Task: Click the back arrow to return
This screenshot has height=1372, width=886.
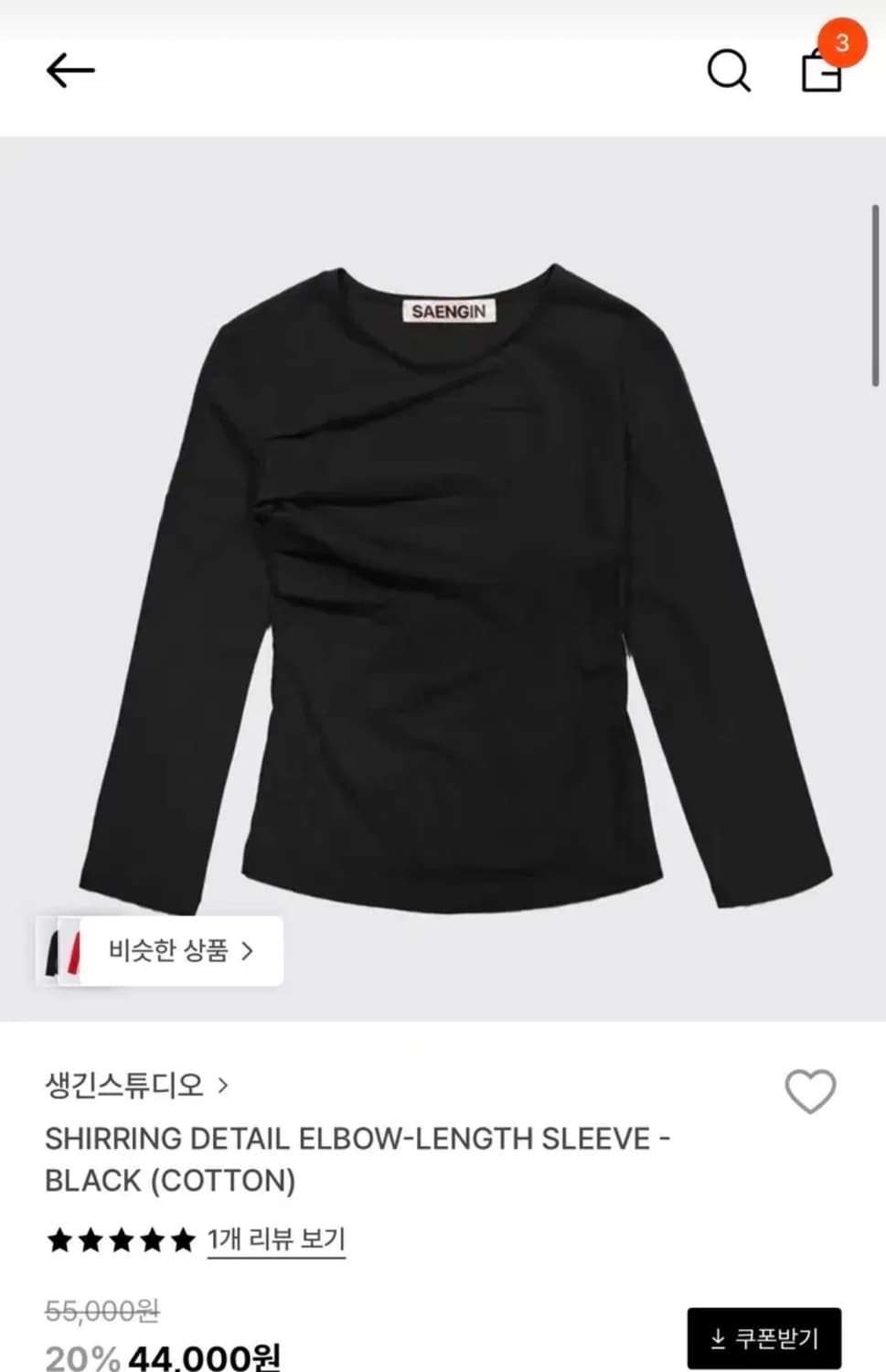Action: 70,70
